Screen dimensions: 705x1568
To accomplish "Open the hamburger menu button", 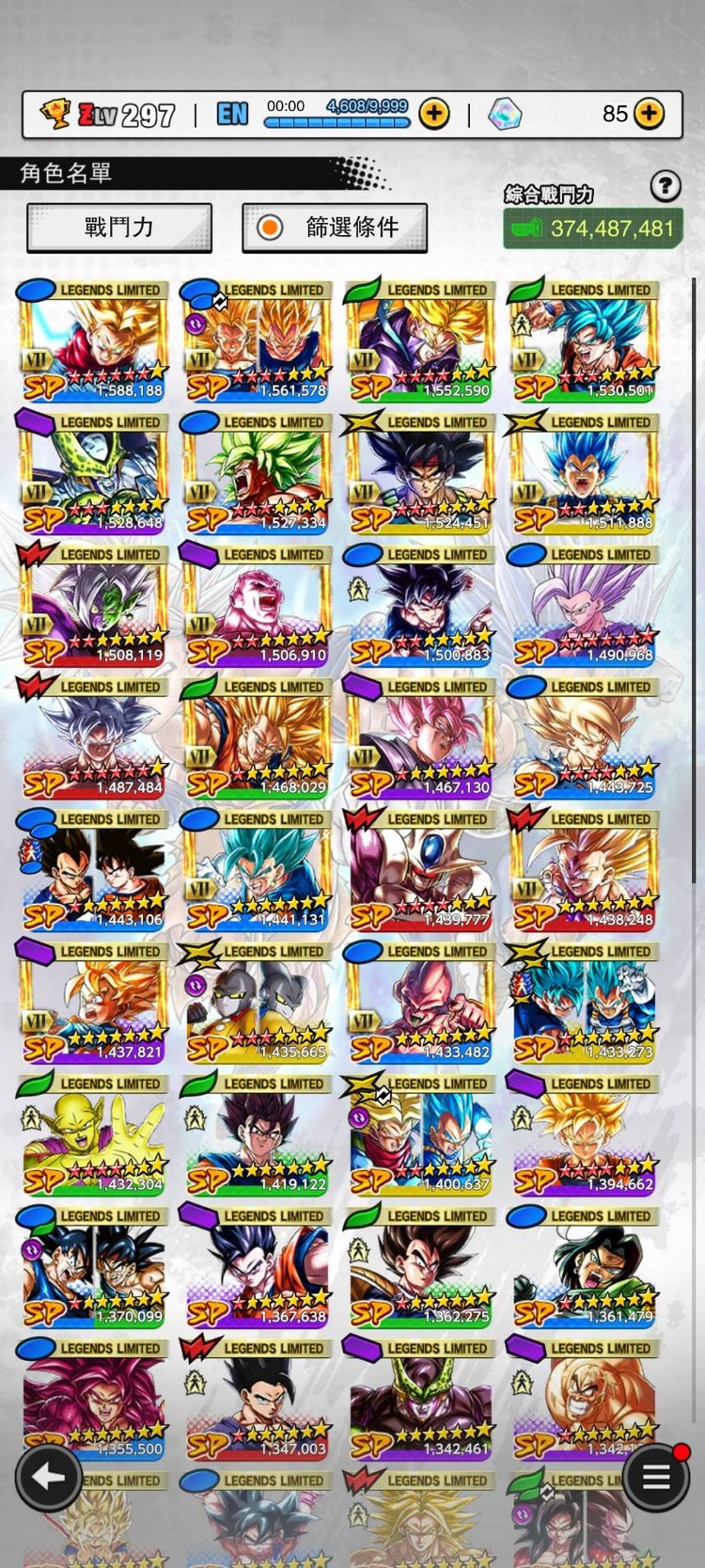I will (655, 1476).
